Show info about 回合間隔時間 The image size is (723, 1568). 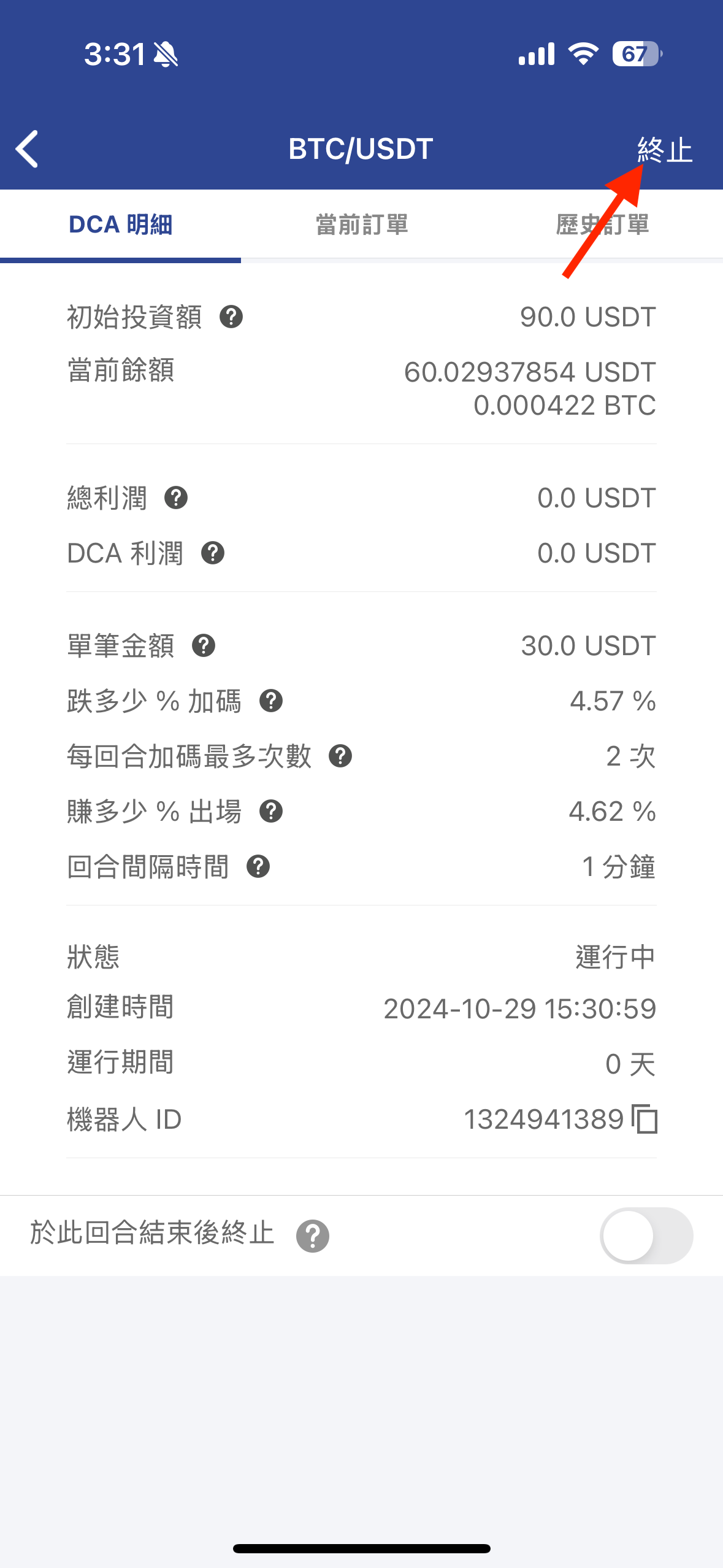[258, 867]
